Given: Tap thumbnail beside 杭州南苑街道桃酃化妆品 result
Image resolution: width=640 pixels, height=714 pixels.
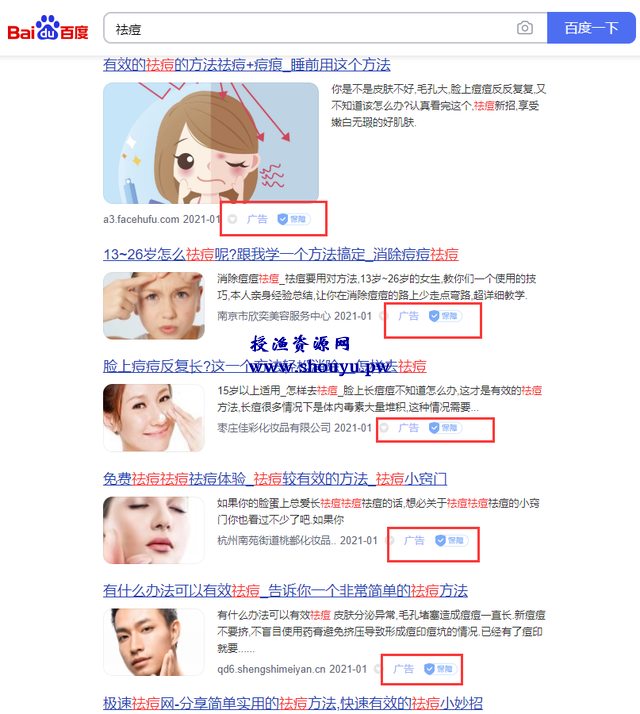Looking at the screenshot, I should 153,529.
